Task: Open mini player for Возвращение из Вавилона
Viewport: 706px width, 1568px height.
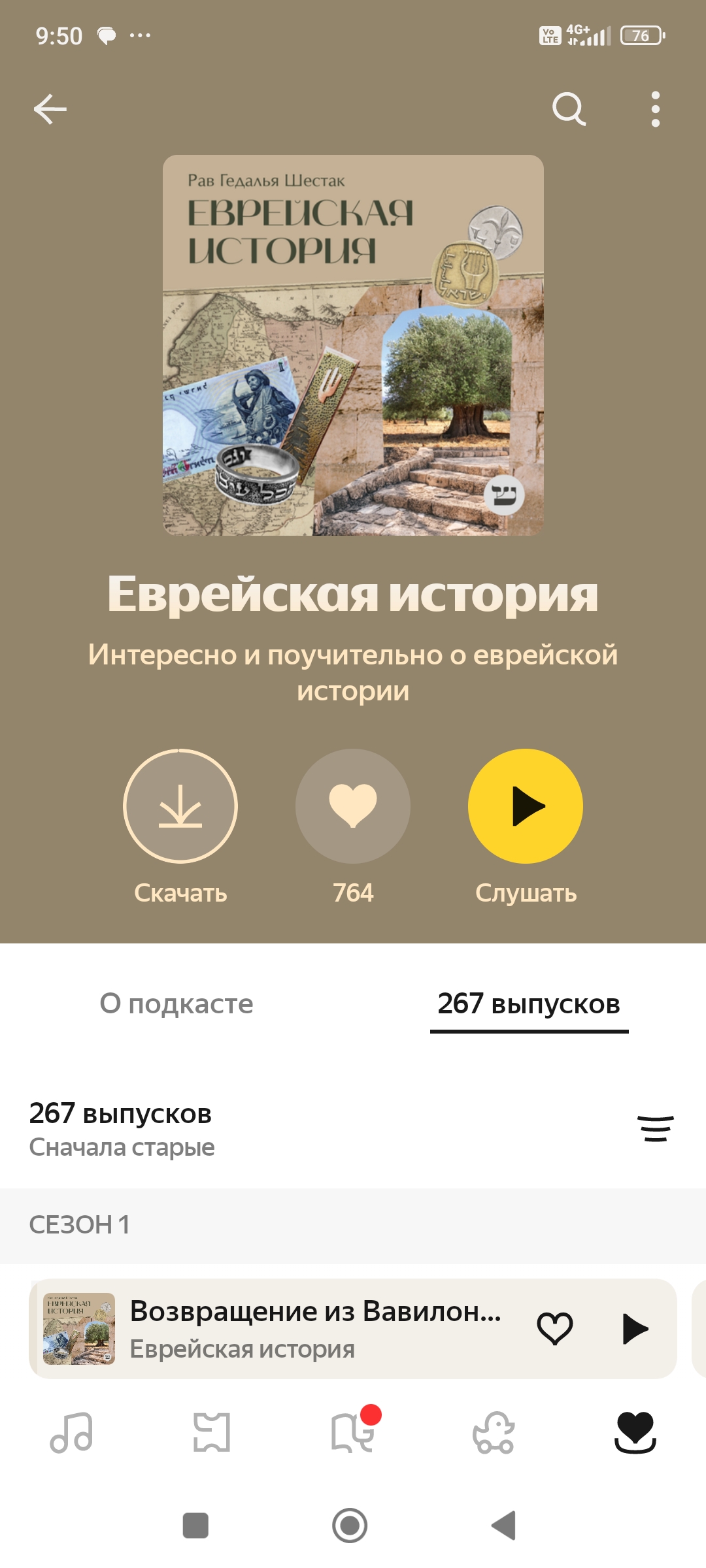Action: [314, 1329]
